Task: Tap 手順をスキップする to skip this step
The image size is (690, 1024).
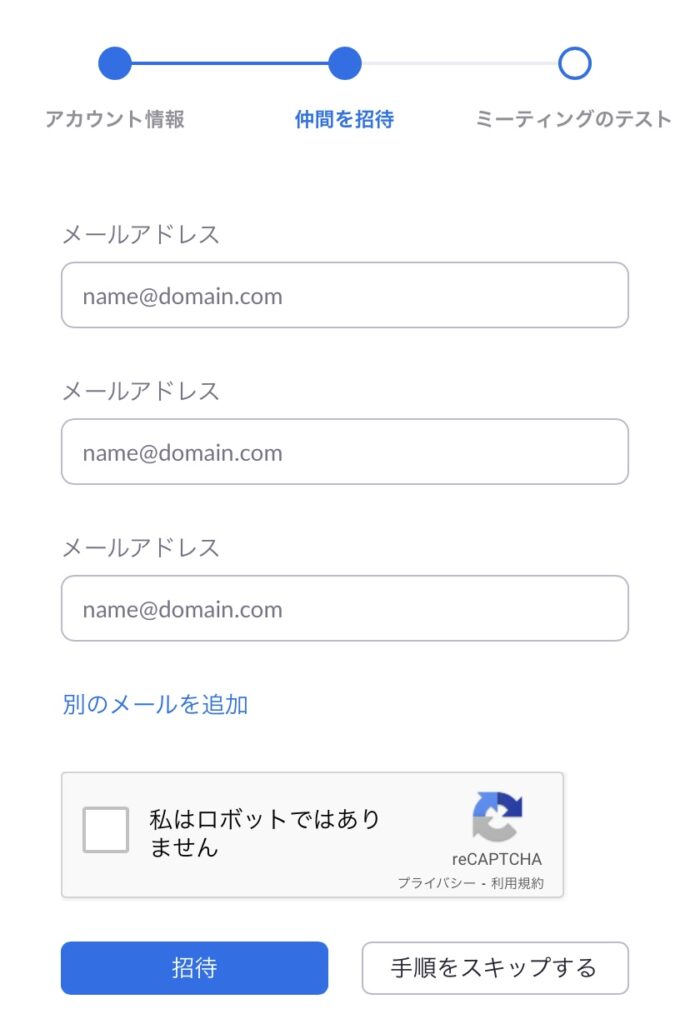Action: 494,968
